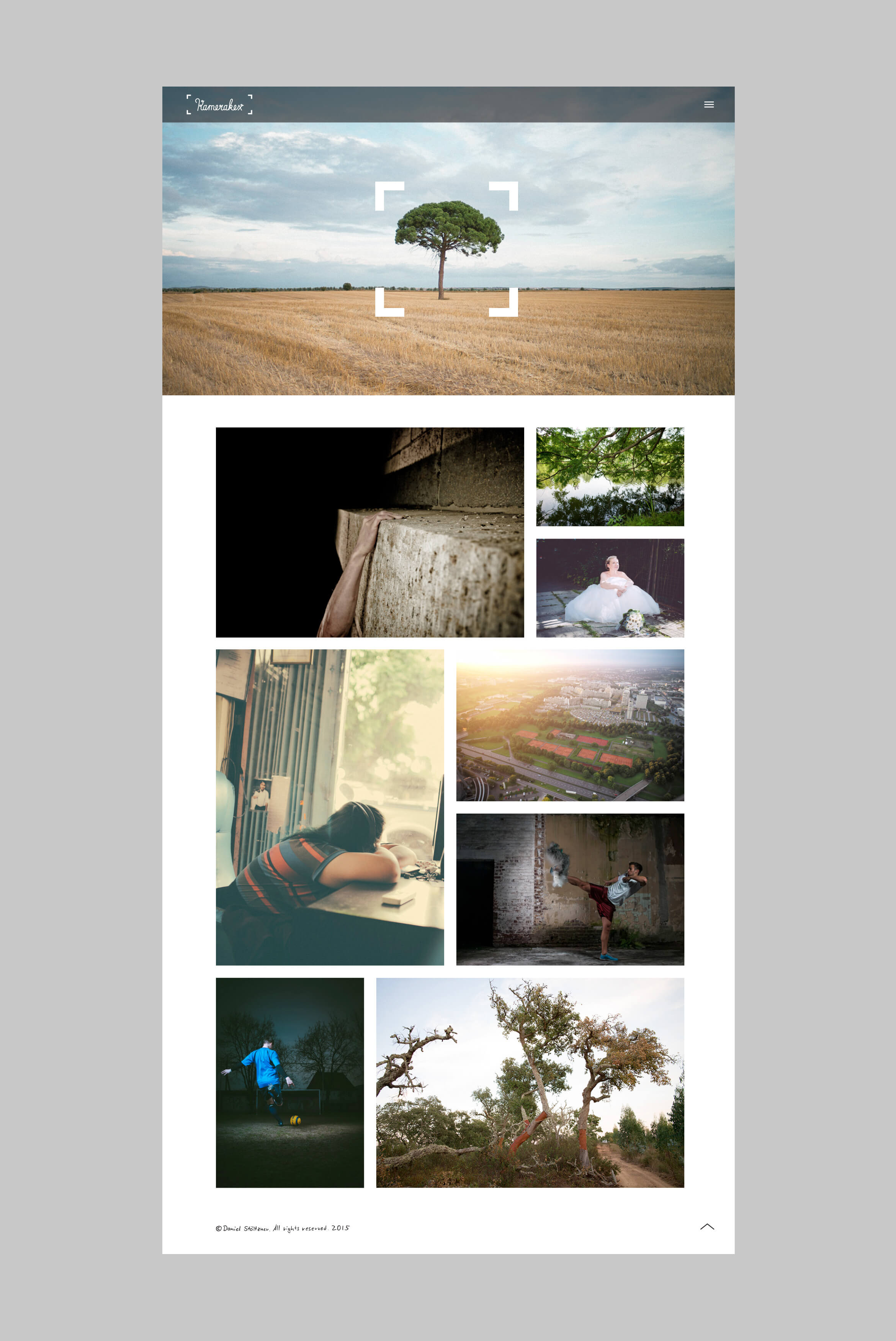
Task: Open the hand gripping concrete ledge photo
Action: [369, 532]
